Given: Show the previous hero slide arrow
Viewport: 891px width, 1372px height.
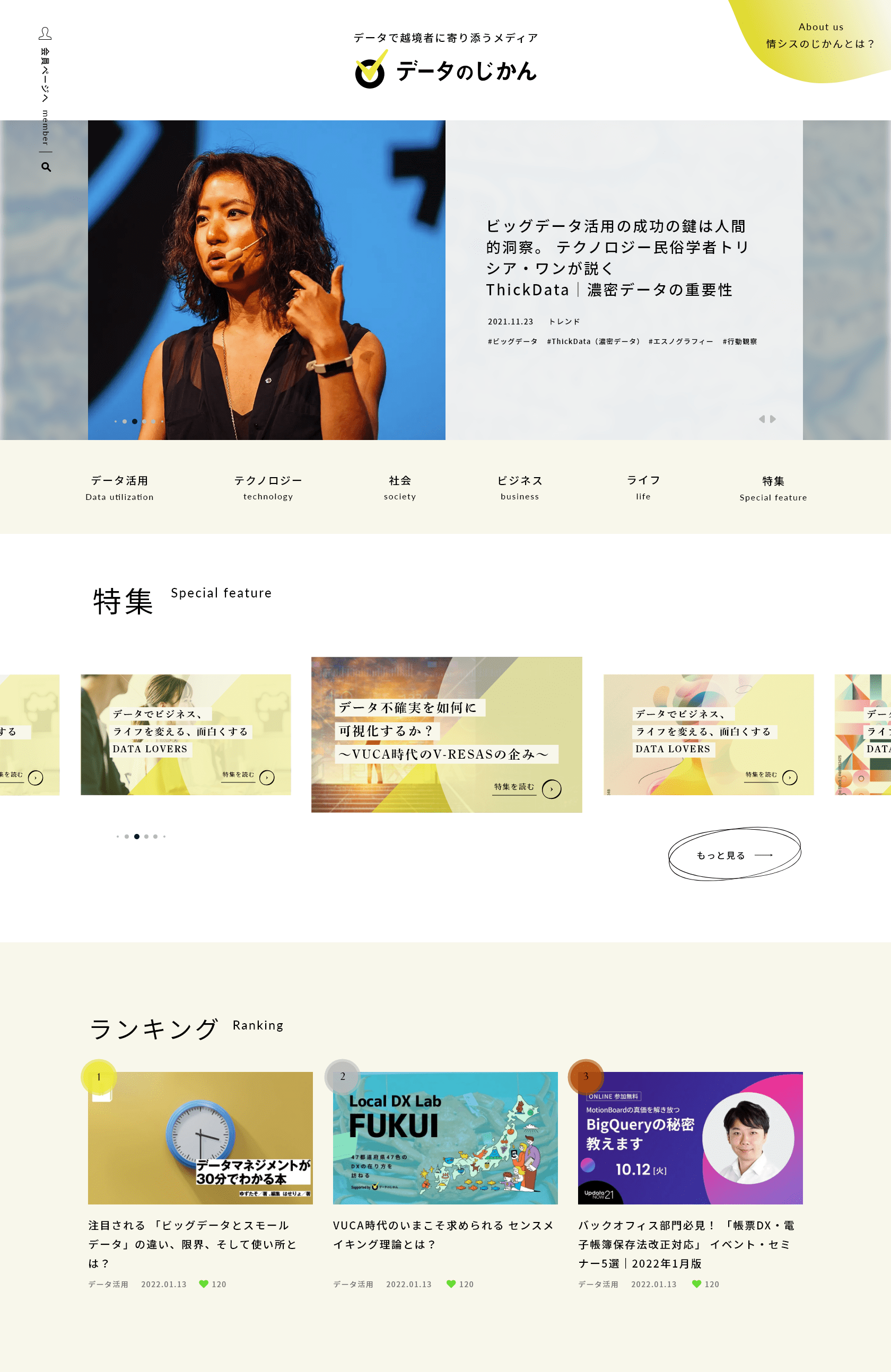Looking at the screenshot, I should point(762,419).
